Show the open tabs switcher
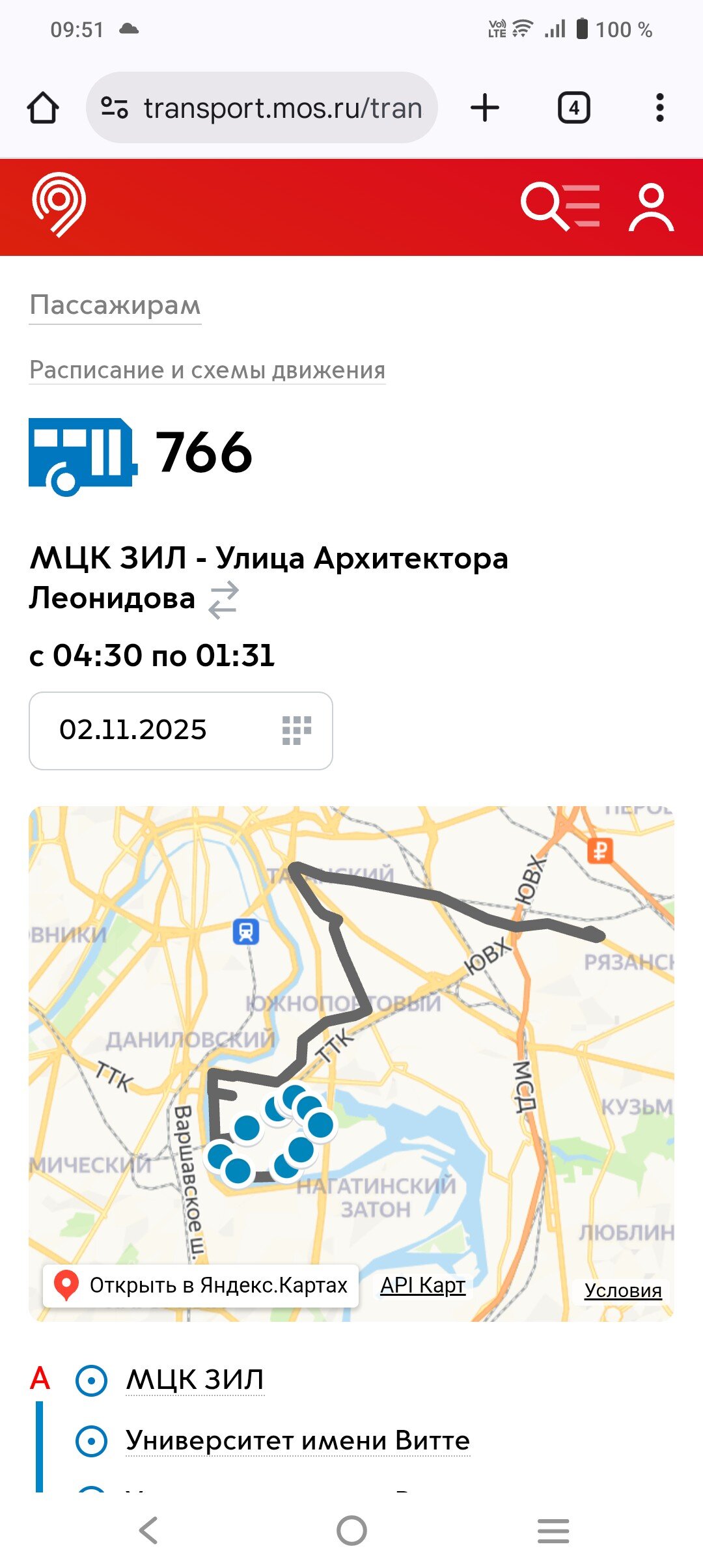703x1568 pixels. [573, 107]
